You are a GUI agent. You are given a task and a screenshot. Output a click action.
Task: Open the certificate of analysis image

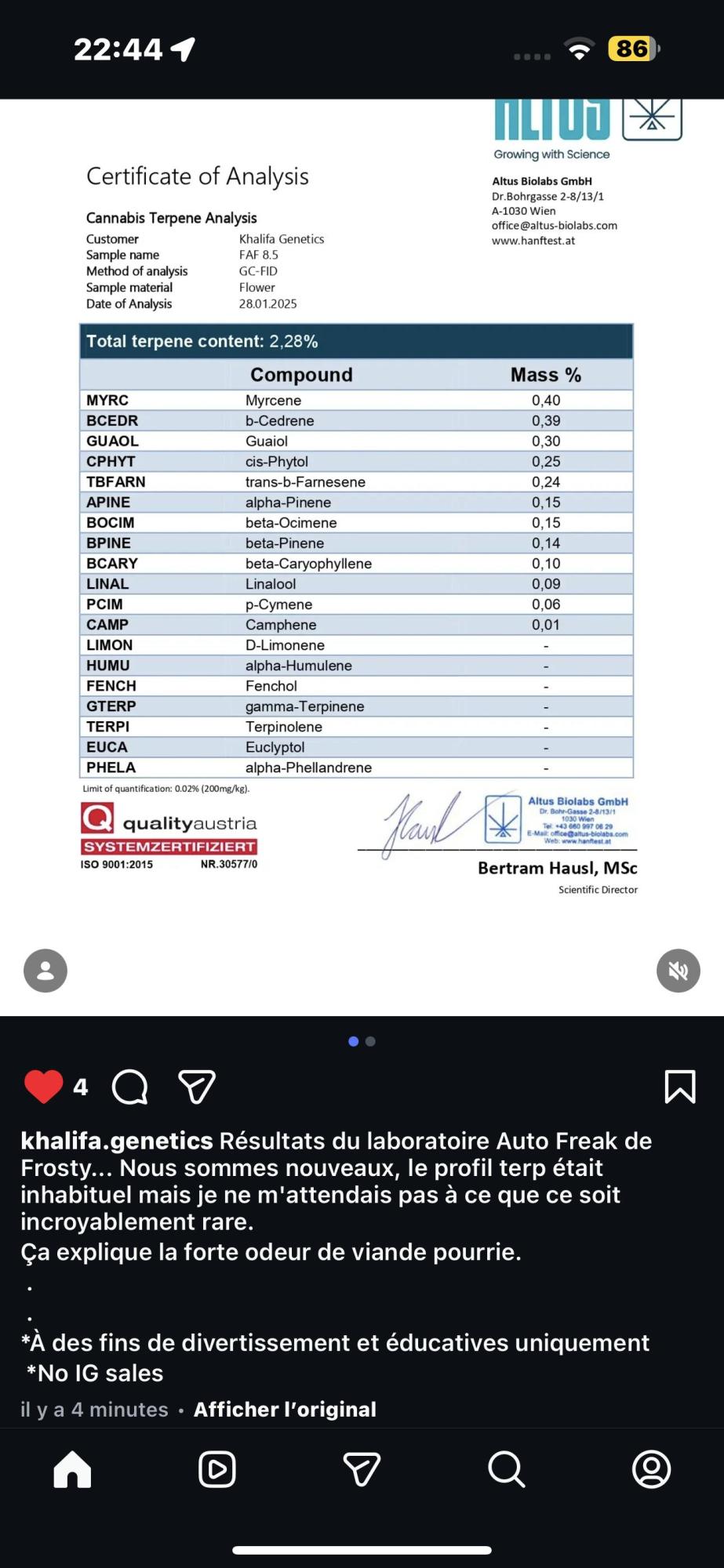click(x=357, y=549)
